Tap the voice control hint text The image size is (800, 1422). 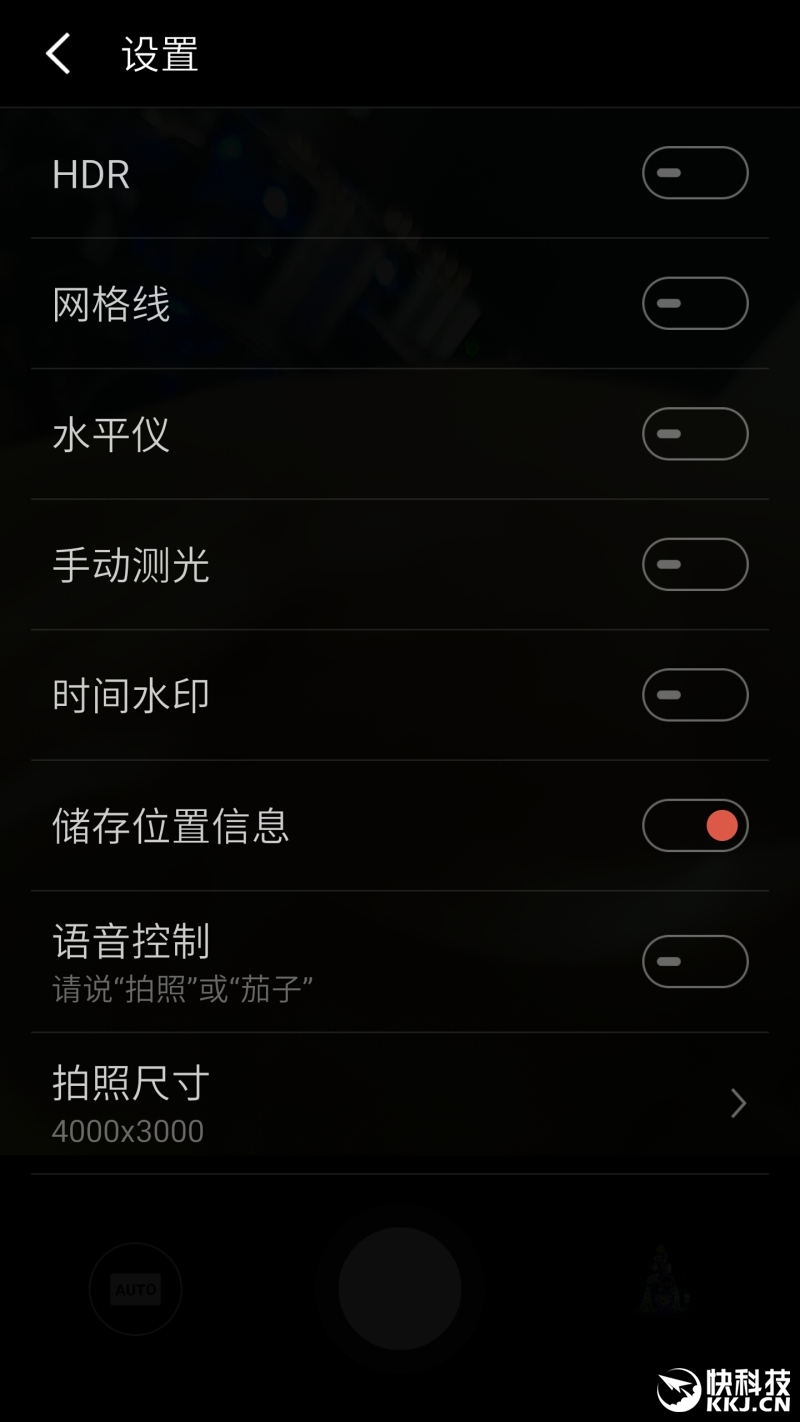point(182,987)
